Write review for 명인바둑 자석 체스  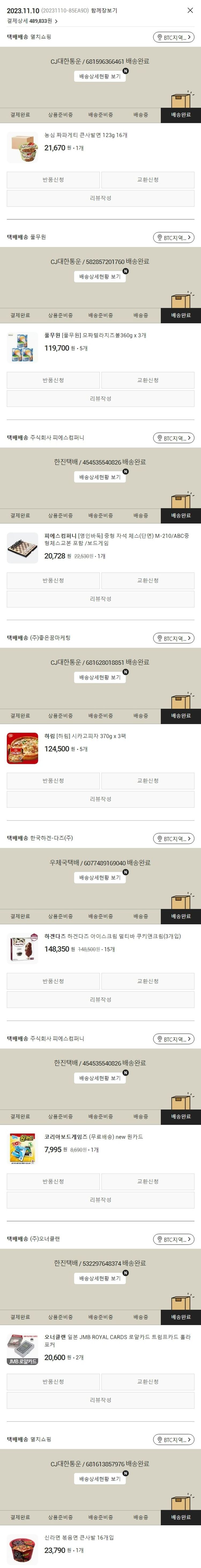pyautogui.click(x=100, y=599)
